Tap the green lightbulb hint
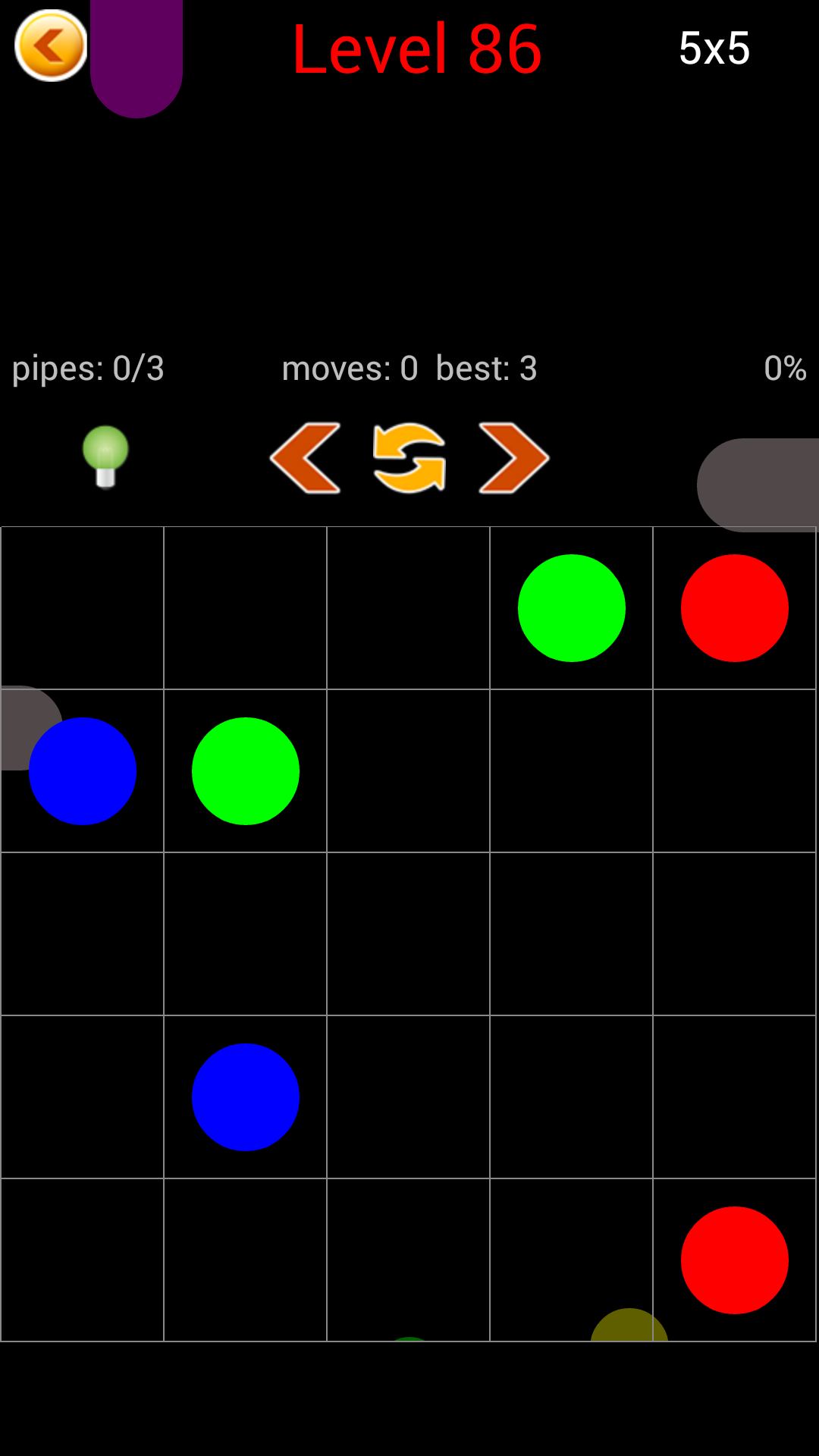This screenshot has width=819, height=1456. tap(105, 457)
